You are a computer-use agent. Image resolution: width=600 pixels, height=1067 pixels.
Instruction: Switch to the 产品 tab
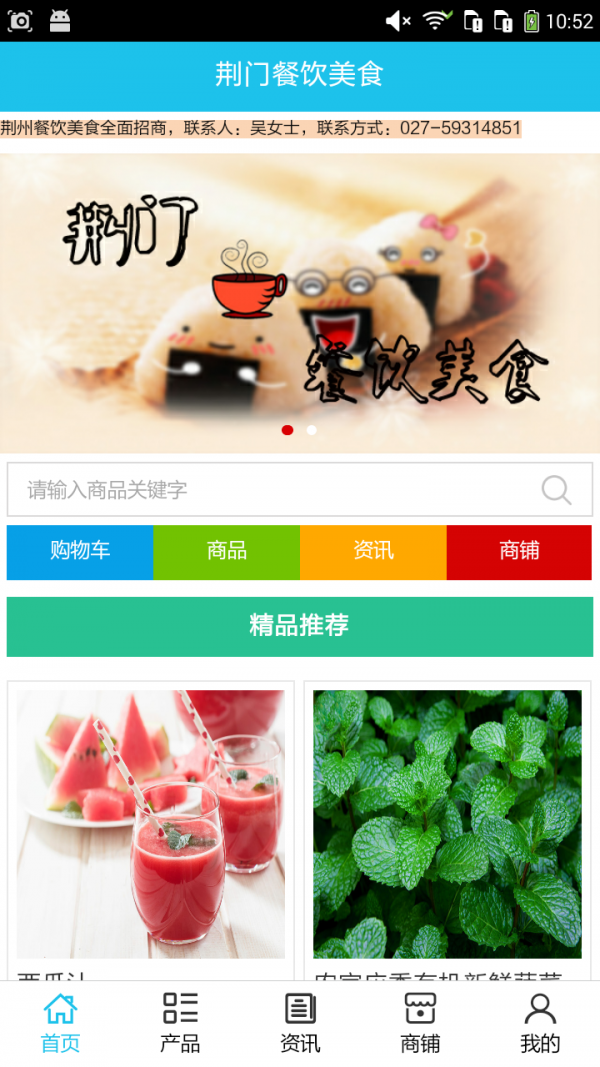[x=180, y=1023]
